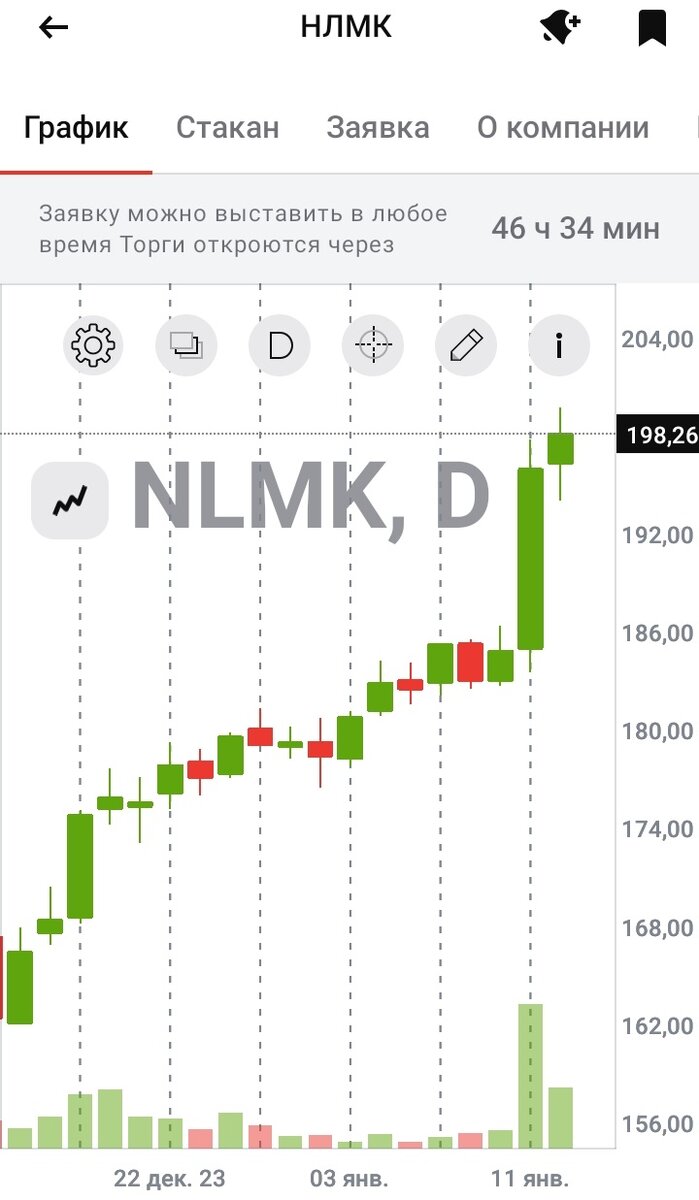Enable the crosshair tool

click(373, 346)
